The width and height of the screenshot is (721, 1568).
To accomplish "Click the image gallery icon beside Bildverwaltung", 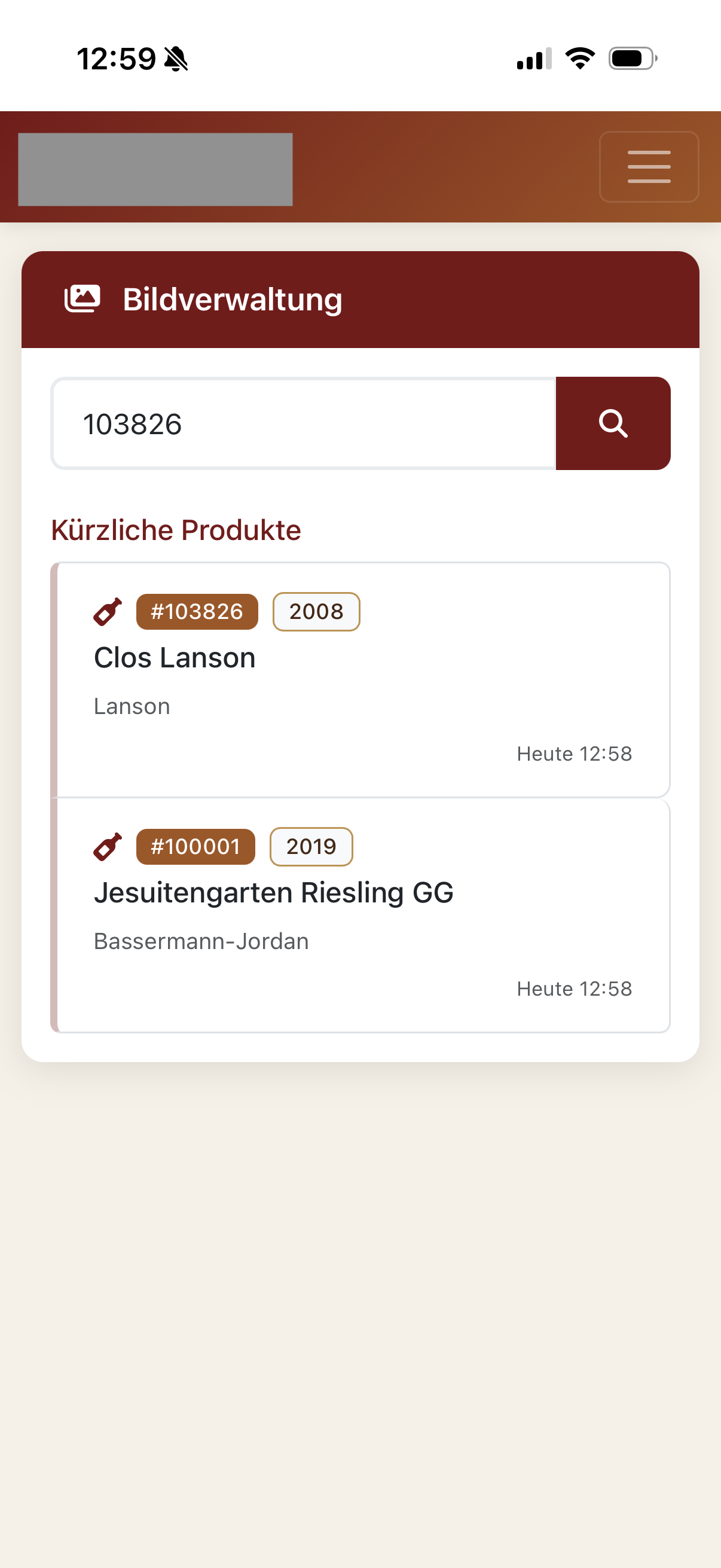I will click(x=81, y=298).
